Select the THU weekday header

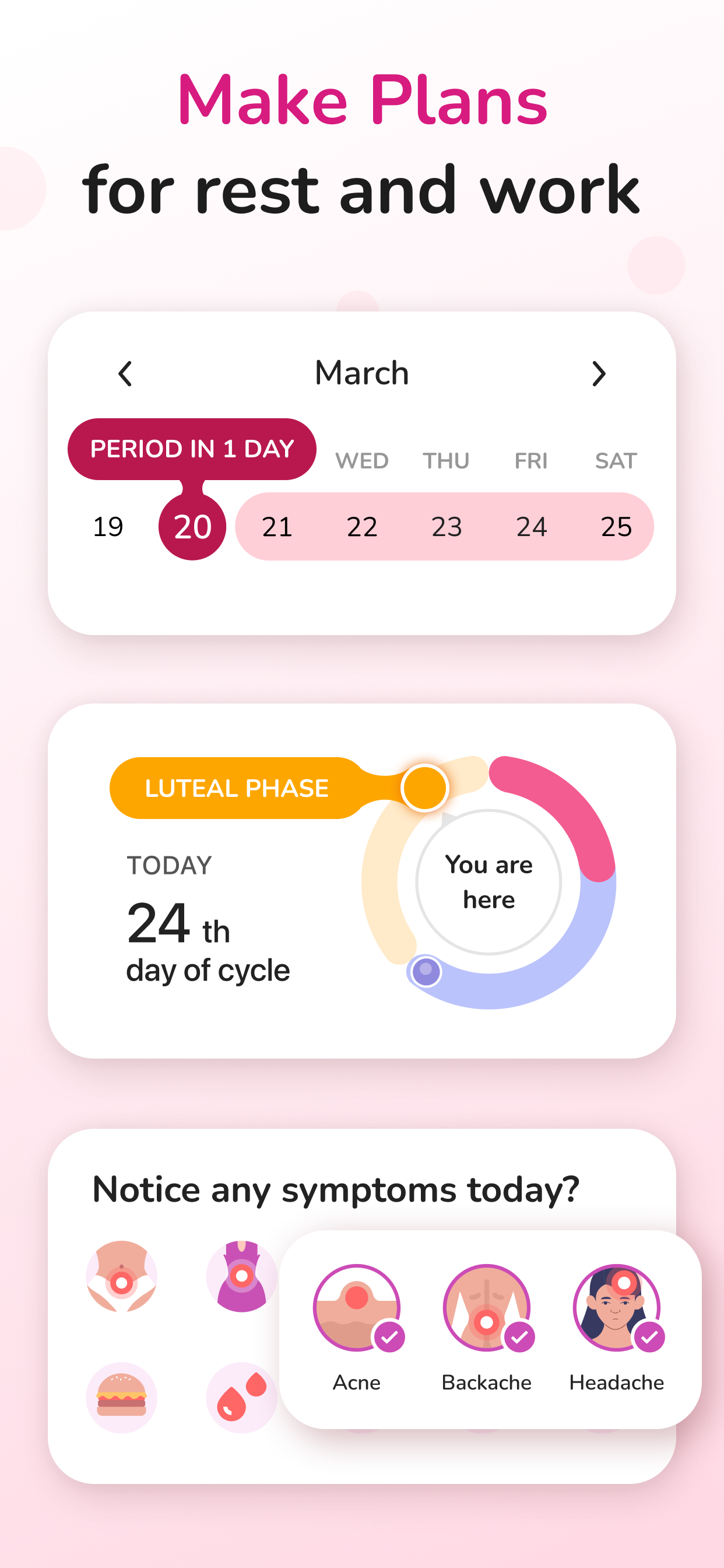pos(447,461)
